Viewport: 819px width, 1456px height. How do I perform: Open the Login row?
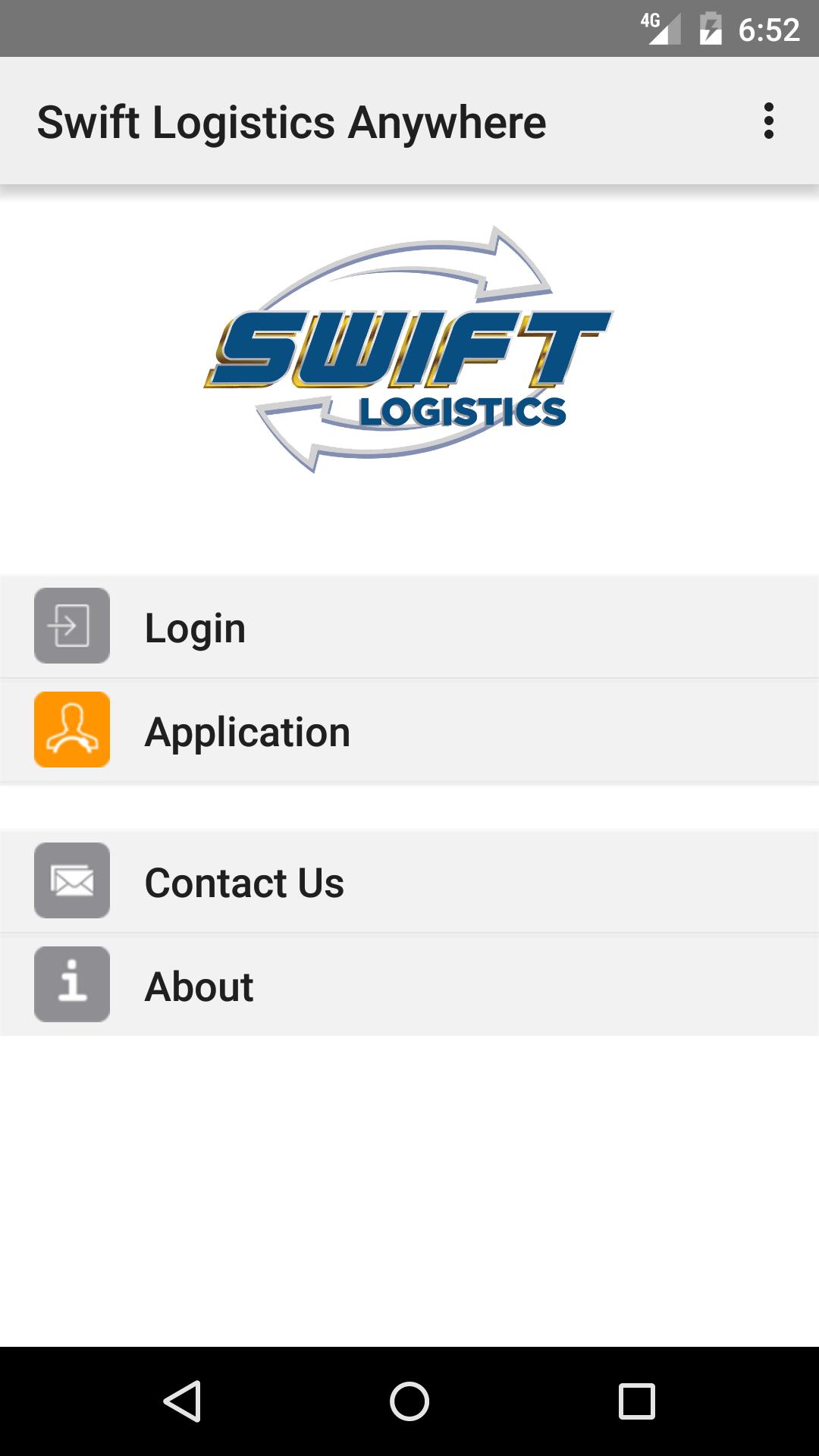click(x=409, y=626)
